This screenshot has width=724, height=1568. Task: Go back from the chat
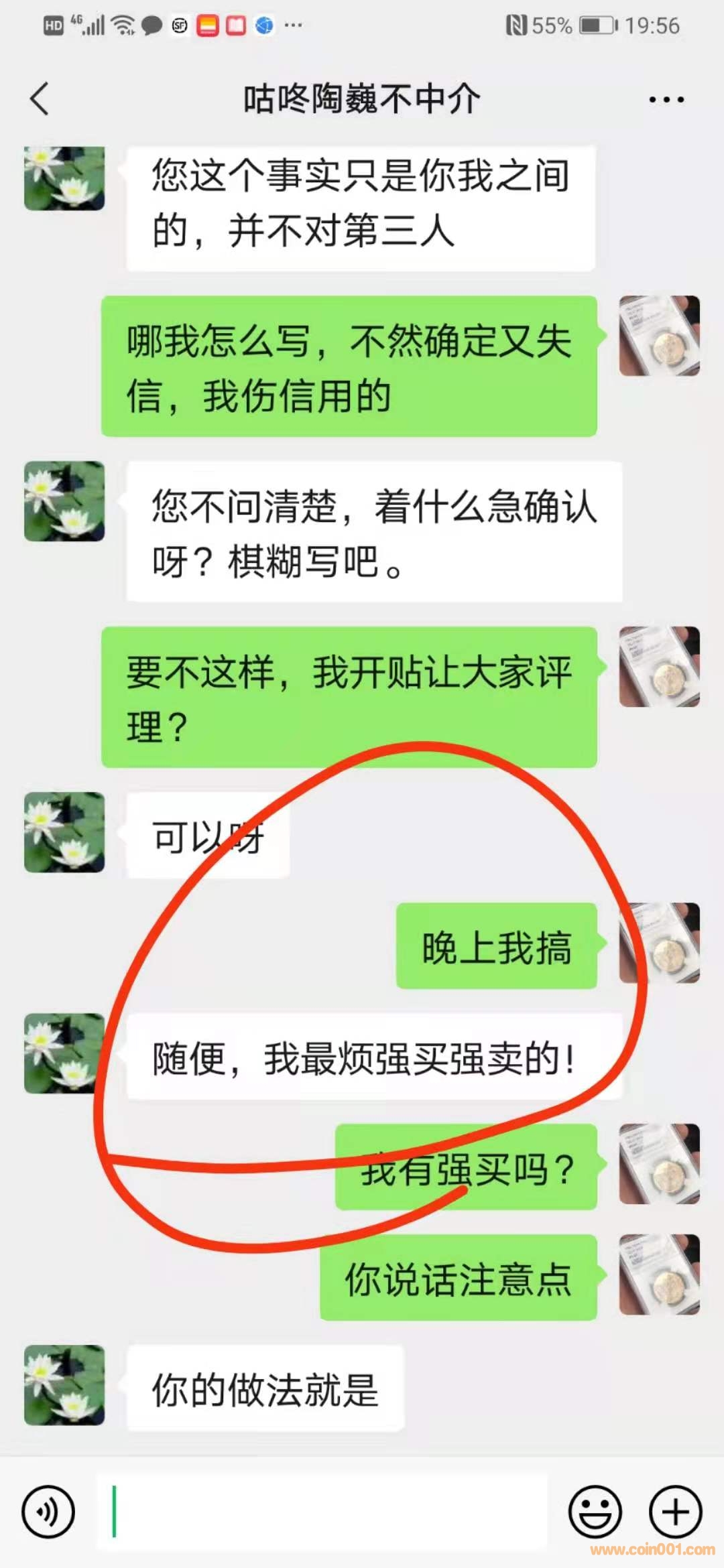pos(40,99)
